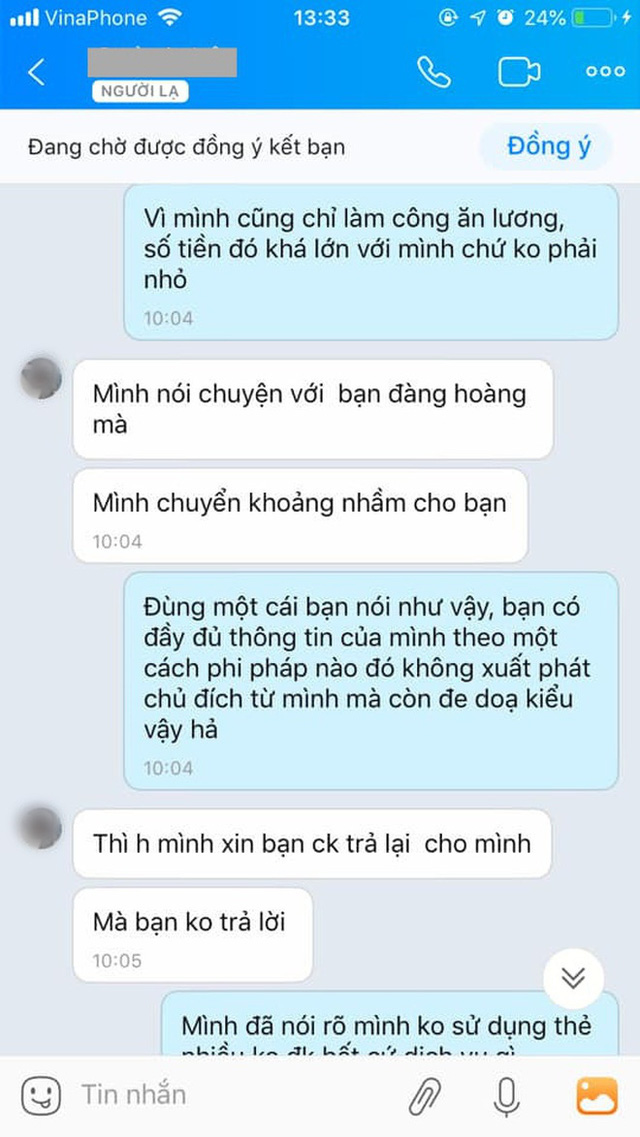Screen dimensions: 640x1137
Task: Start a voice call with this contact
Action: tap(434, 72)
